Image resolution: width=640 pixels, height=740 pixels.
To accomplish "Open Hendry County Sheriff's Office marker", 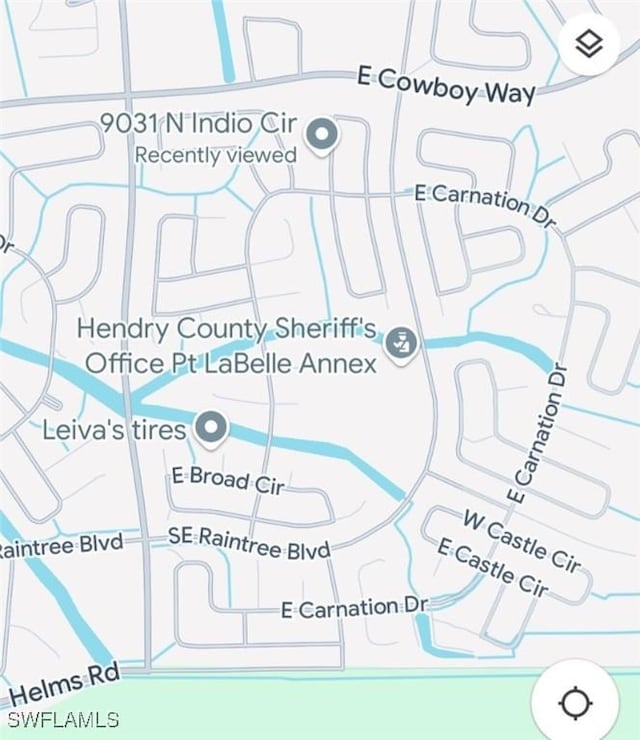I will click(x=401, y=345).
